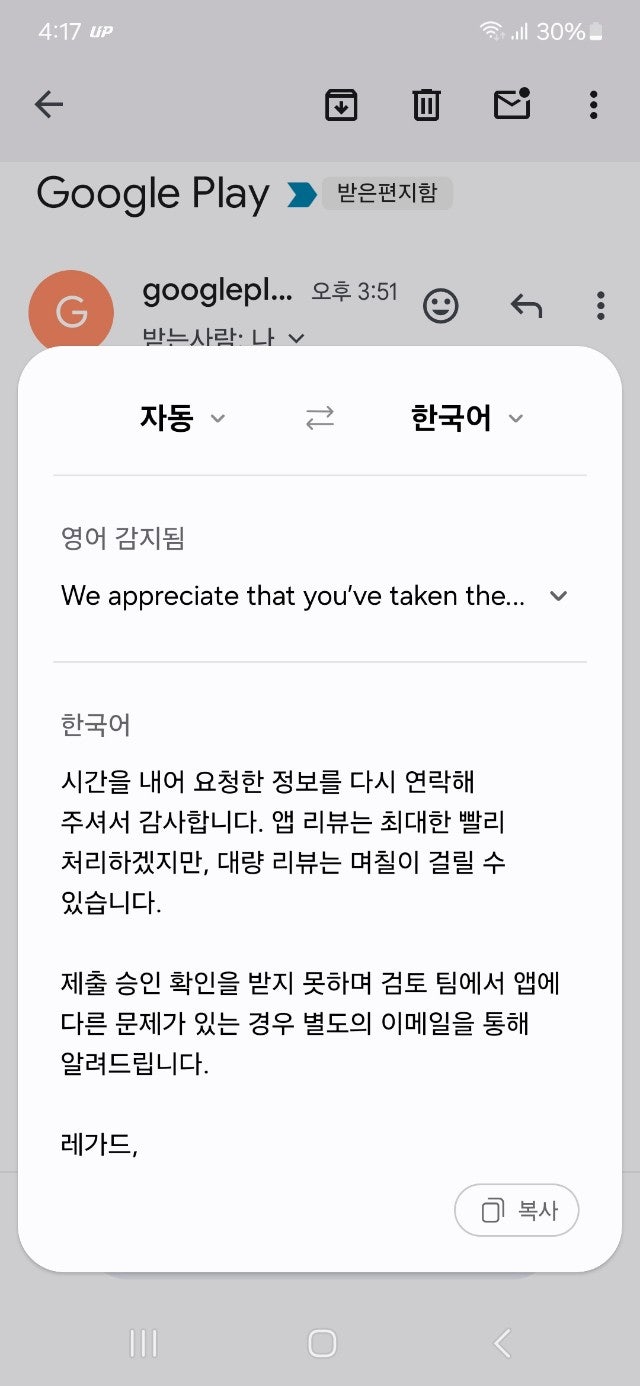The height and width of the screenshot is (1386, 640).
Task: Choose a different target language than 한국어
Action: 467,418
